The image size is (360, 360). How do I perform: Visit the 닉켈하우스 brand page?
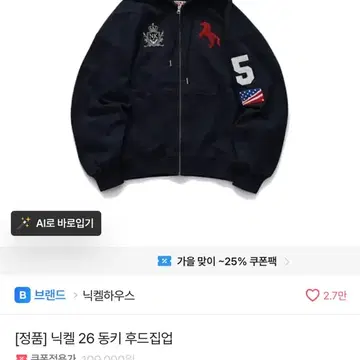click(109, 295)
